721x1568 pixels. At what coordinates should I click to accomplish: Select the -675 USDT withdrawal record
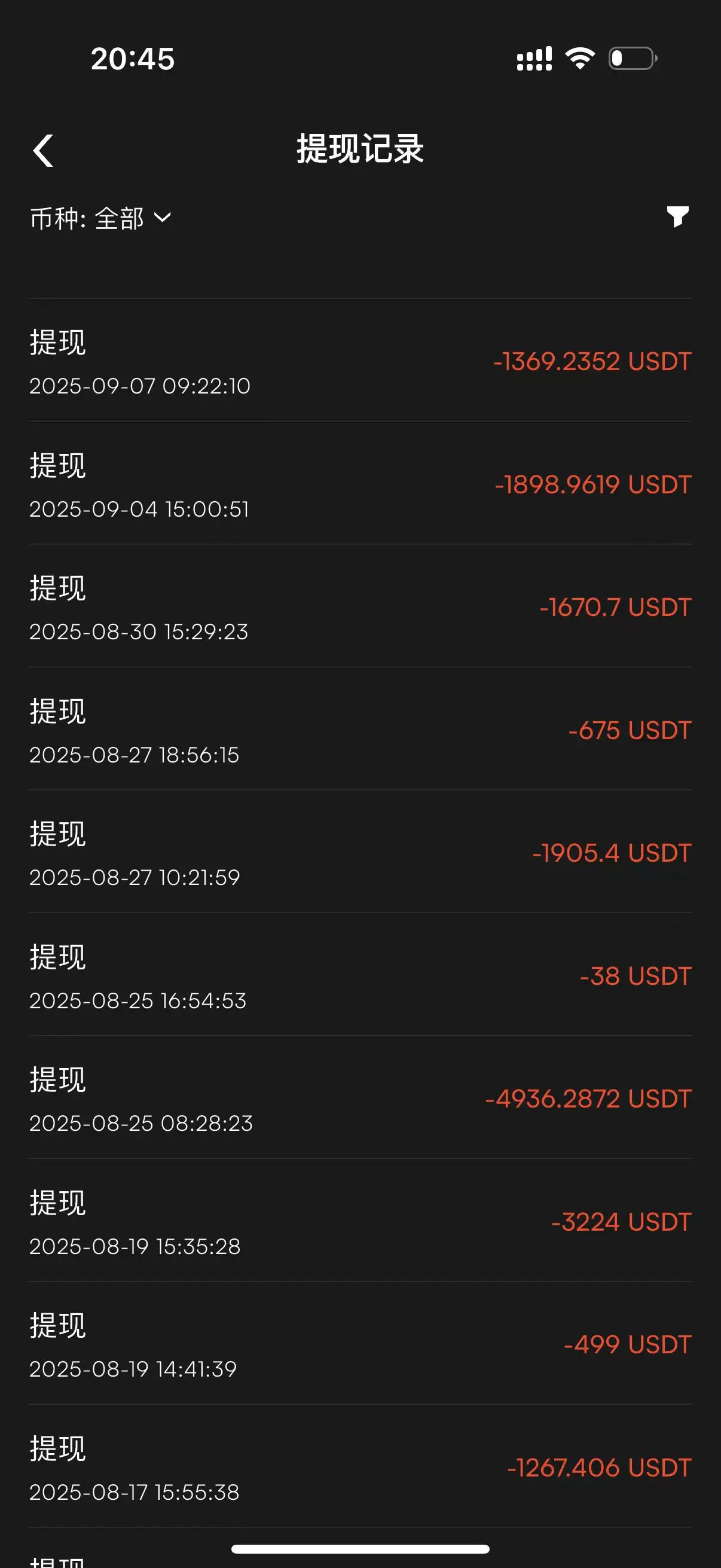click(x=360, y=730)
